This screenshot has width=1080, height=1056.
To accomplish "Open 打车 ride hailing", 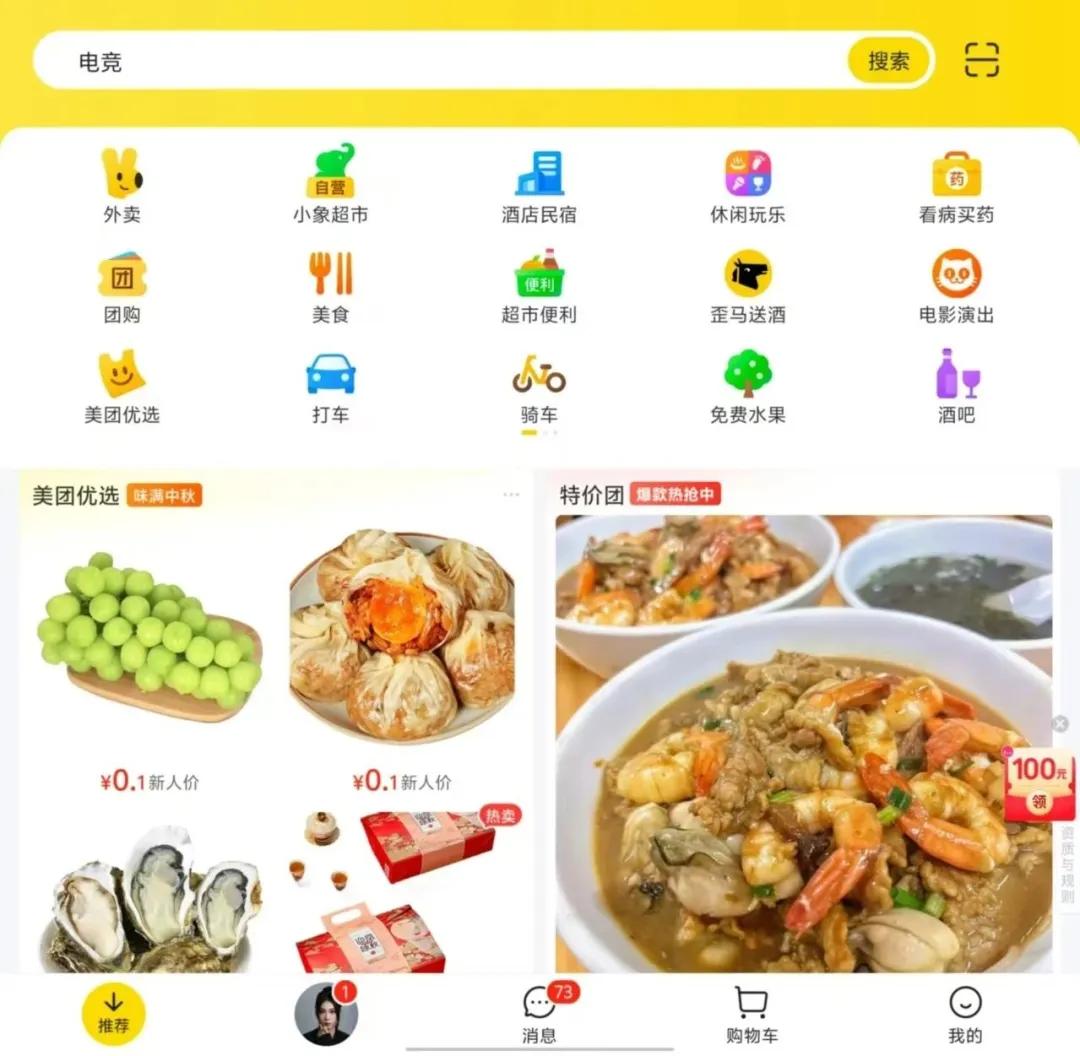I will [330, 387].
